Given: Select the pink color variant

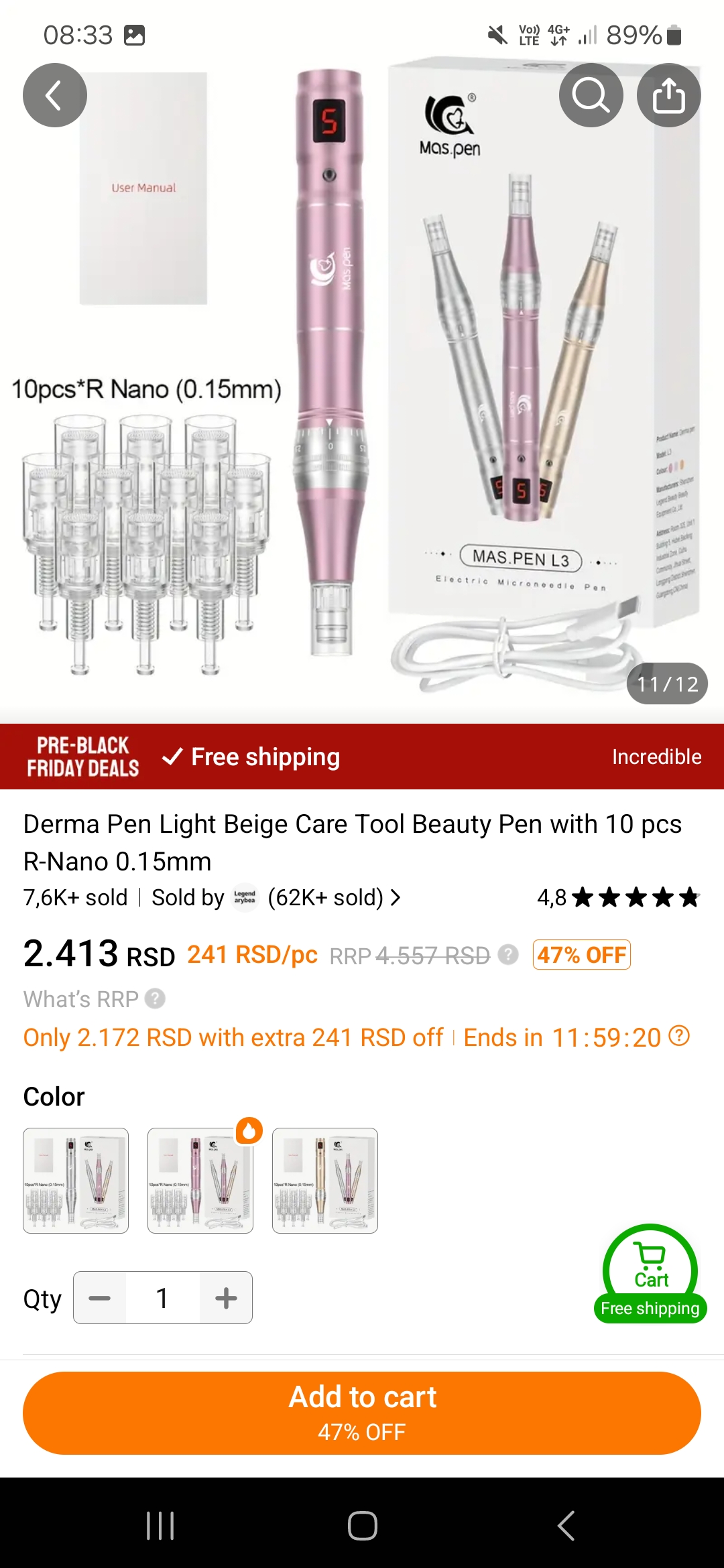Looking at the screenshot, I should tap(200, 1180).
